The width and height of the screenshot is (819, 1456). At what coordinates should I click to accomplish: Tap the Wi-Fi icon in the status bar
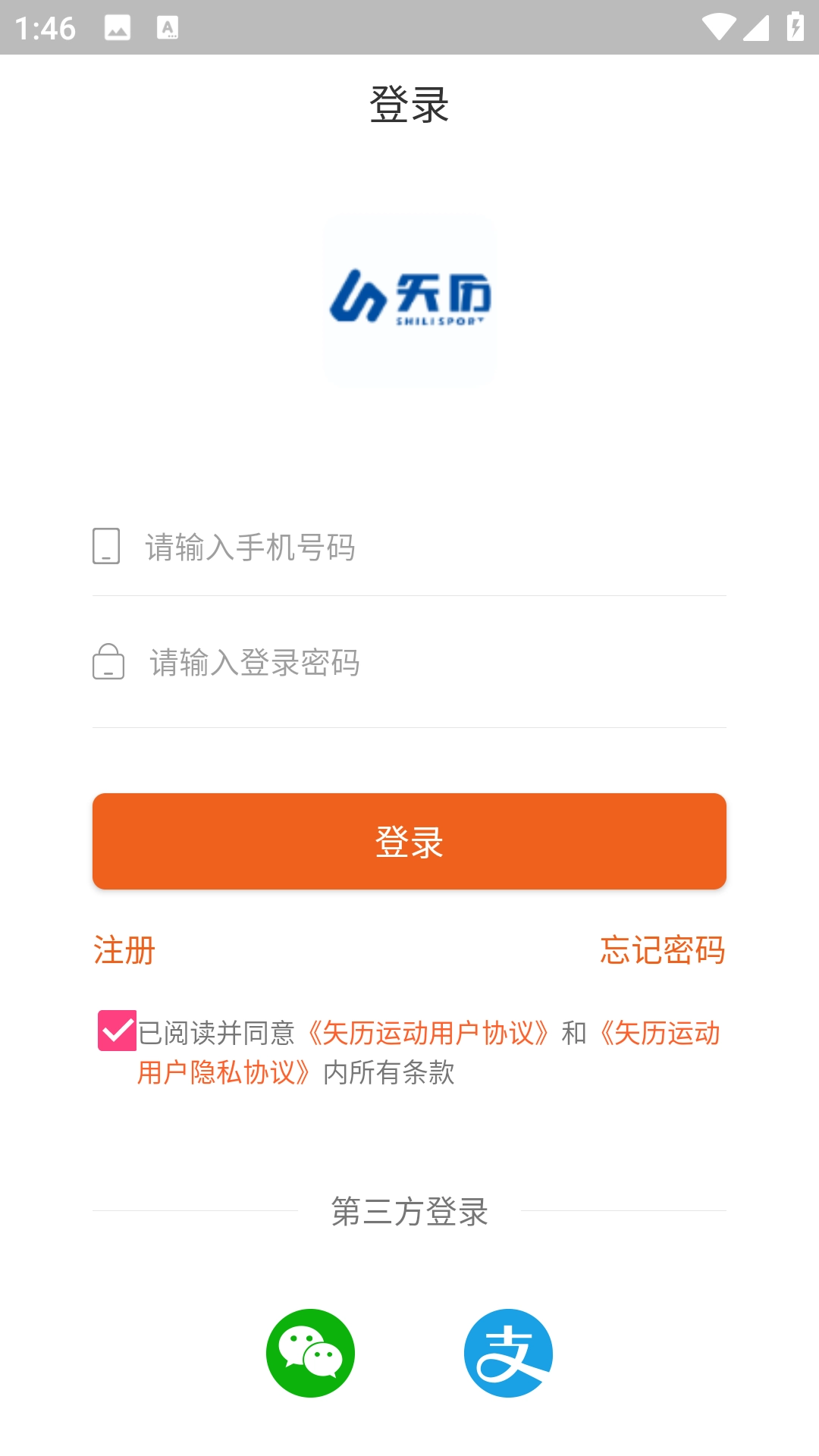[718, 28]
